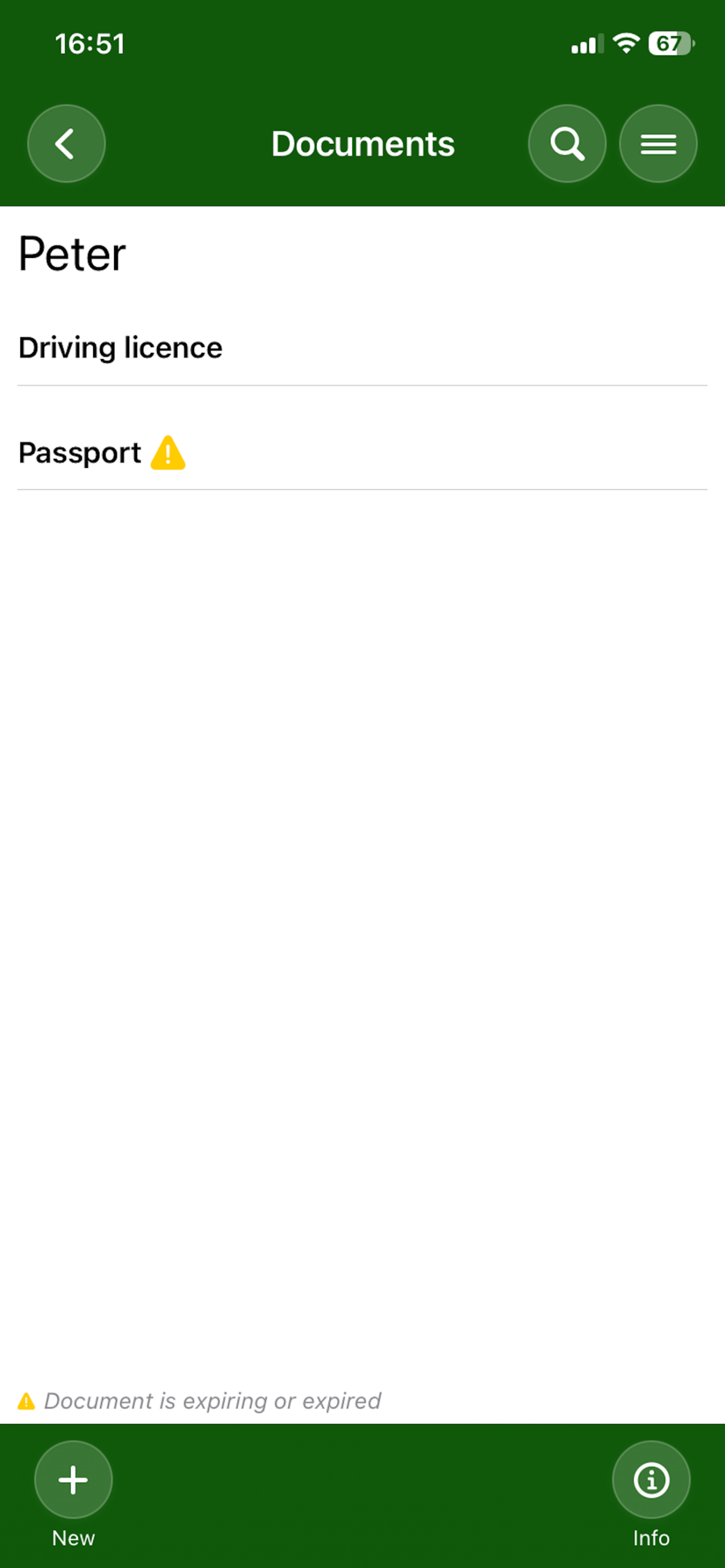
Task: Open the hamburger menu
Action: (x=658, y=144)
